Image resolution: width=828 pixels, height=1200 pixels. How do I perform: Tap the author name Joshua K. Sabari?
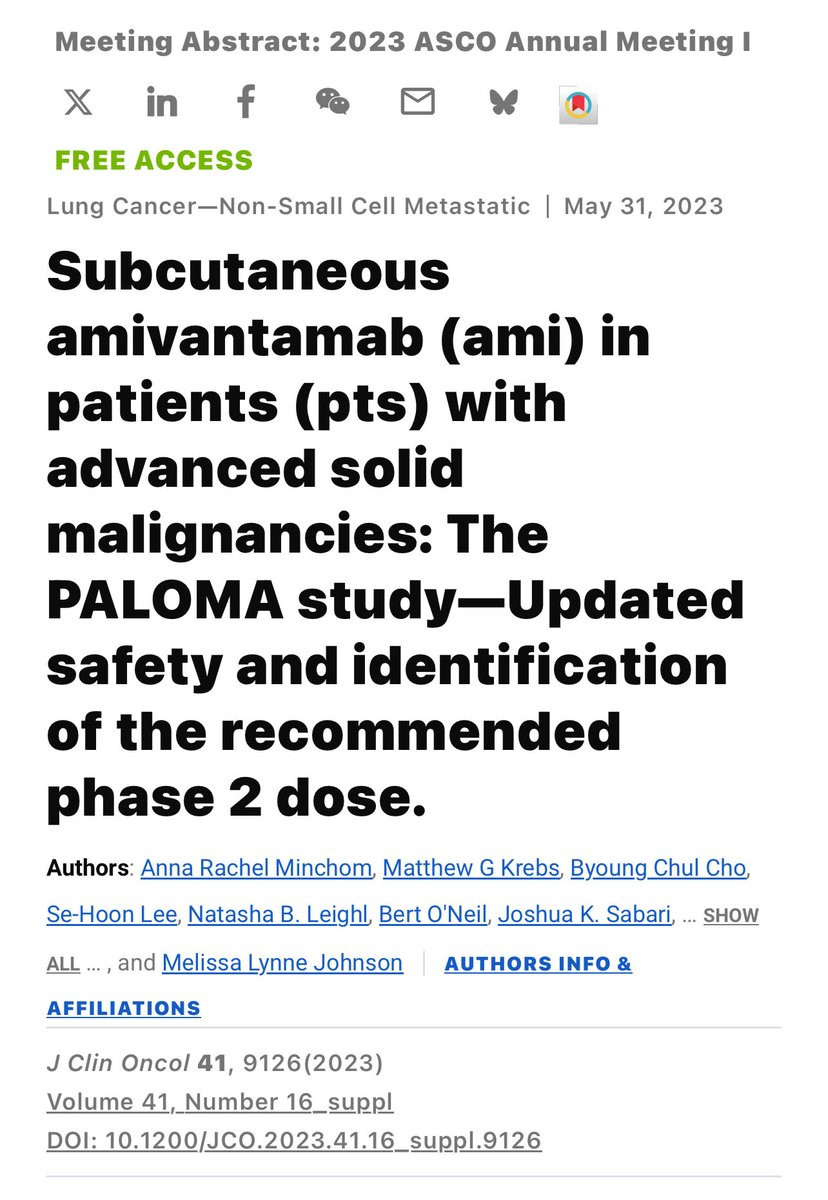tap(584, 915)
